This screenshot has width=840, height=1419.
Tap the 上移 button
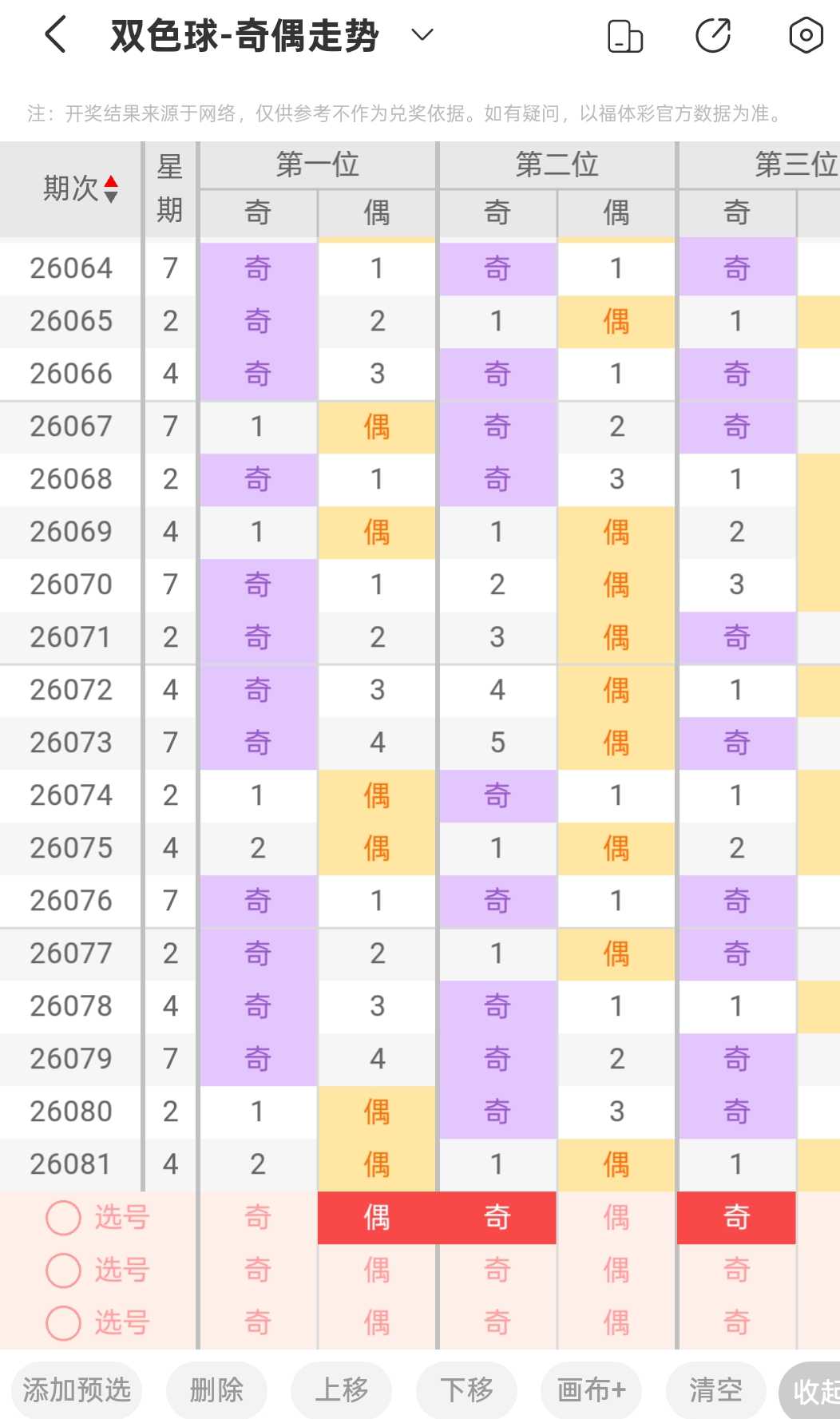pos(342,1390)
